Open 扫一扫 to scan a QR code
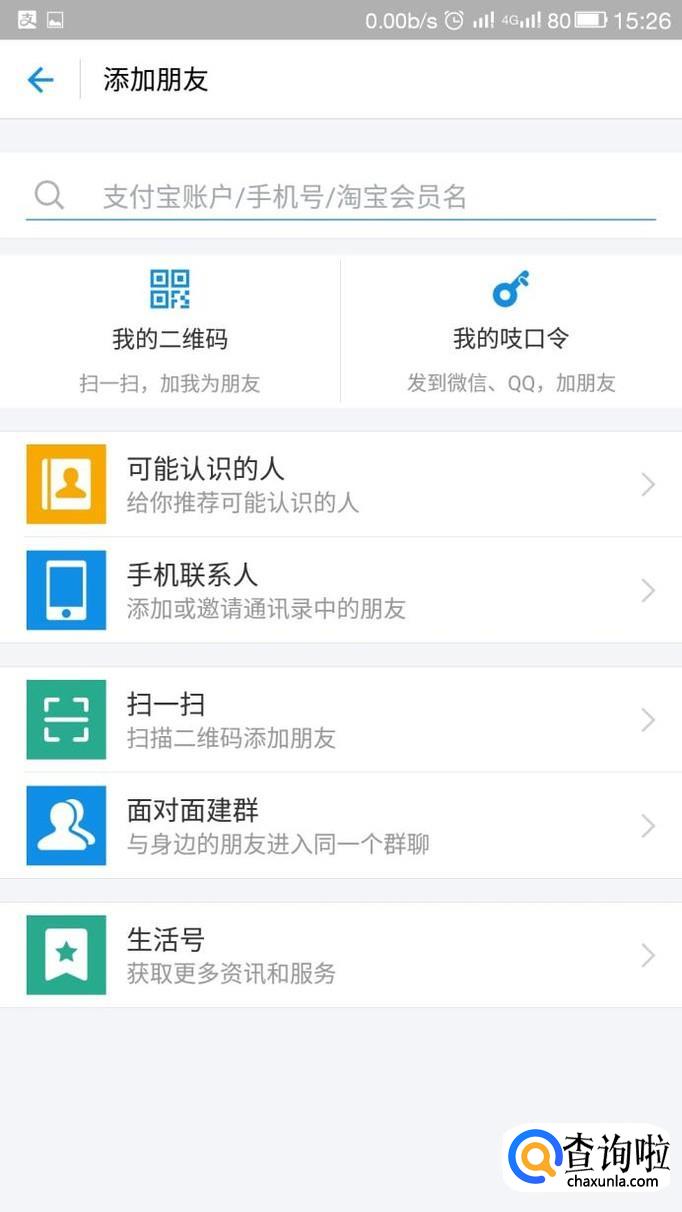This screenshot has height=1212, width=682. (340, 720)
